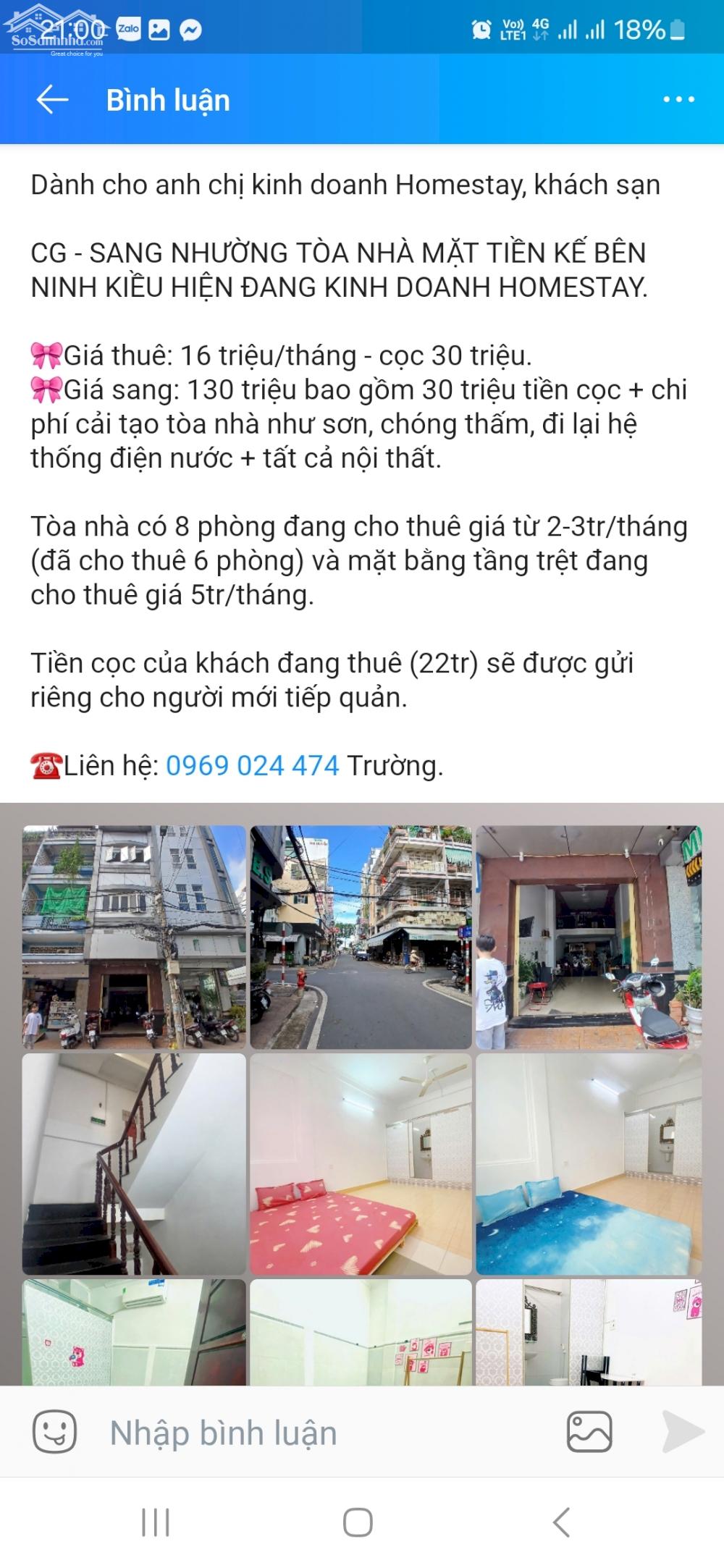View the street corner photo

coord(361,937)
